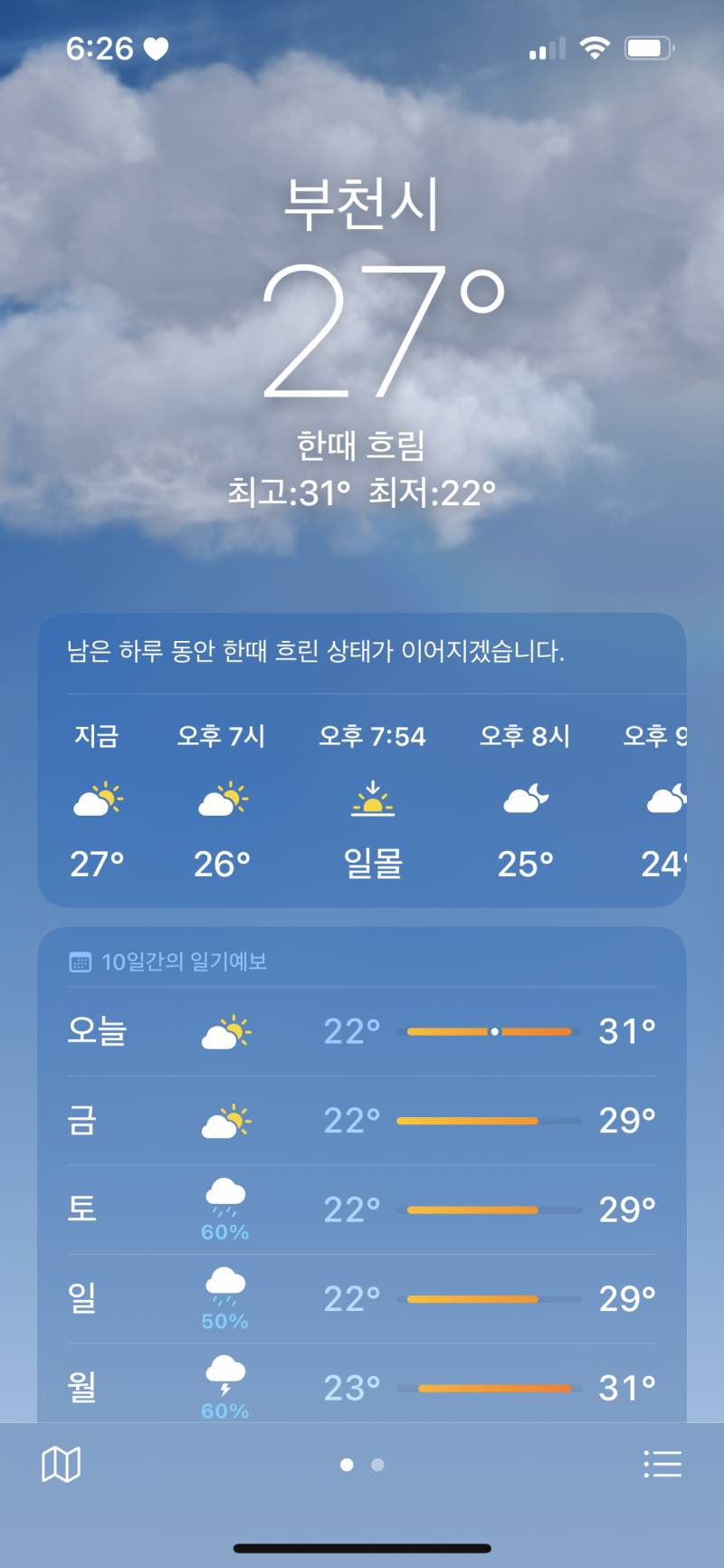Tap the moon cloud icon for 오후 8시
This screenshot has width=724, height=1568.
click(x=525, y=800)
